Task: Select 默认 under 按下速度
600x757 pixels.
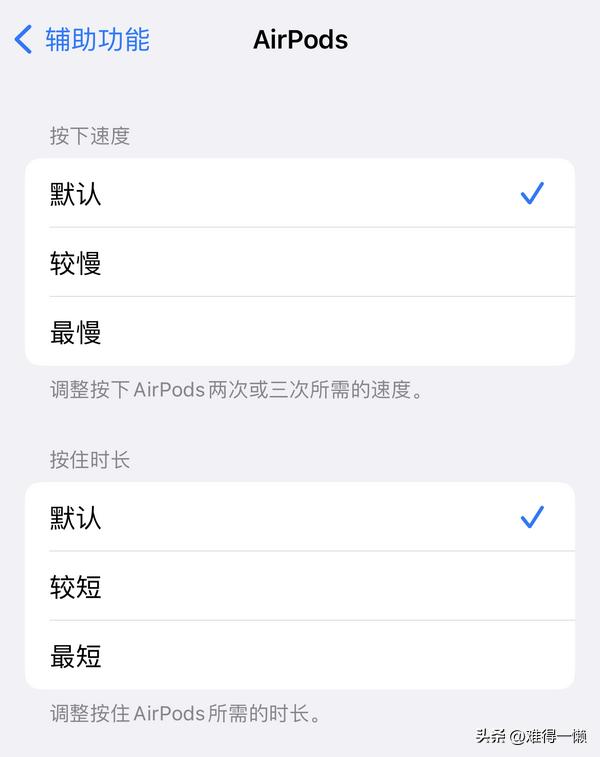Action: [299, 193]
